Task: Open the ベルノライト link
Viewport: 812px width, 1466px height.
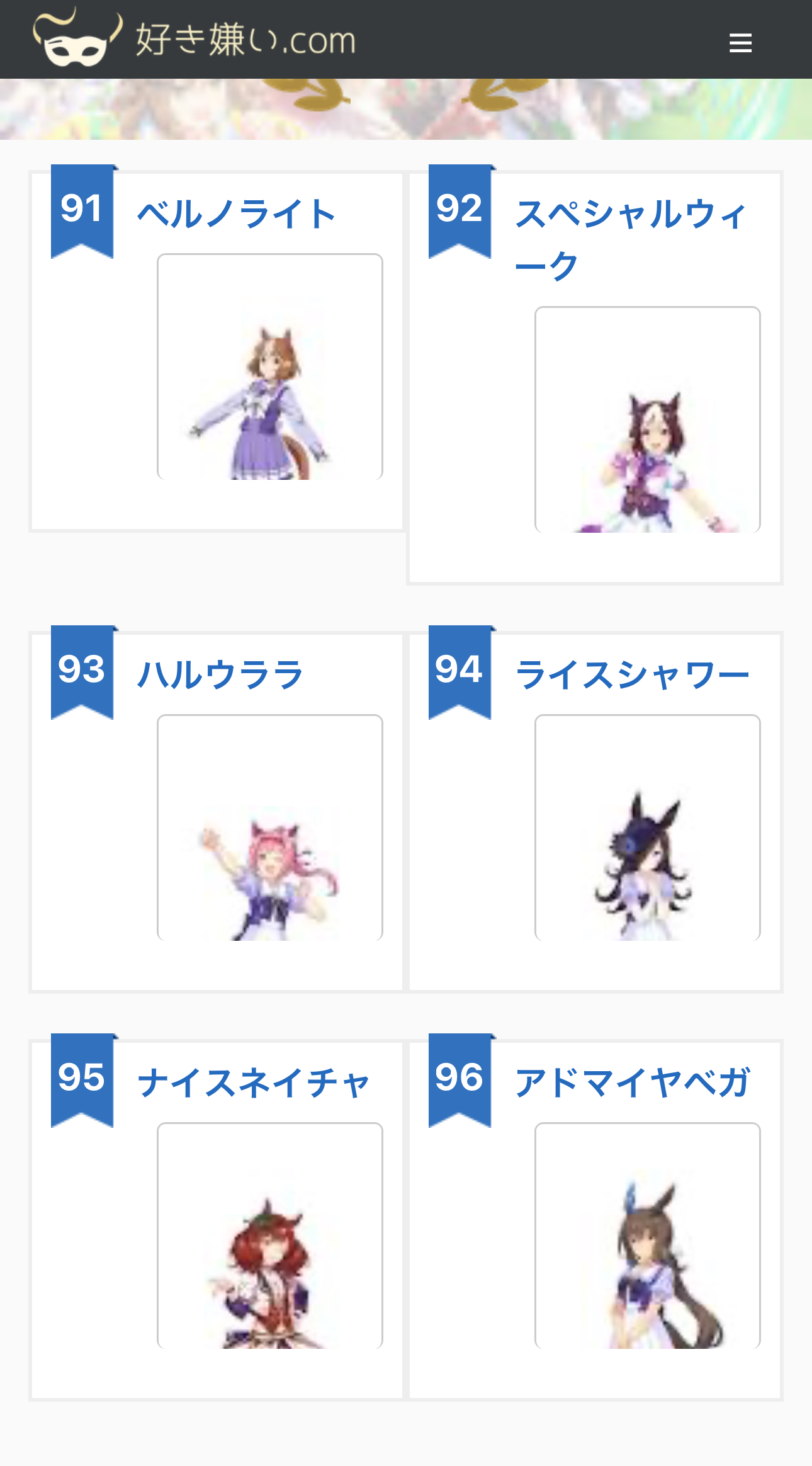Action: pos(237,214)
